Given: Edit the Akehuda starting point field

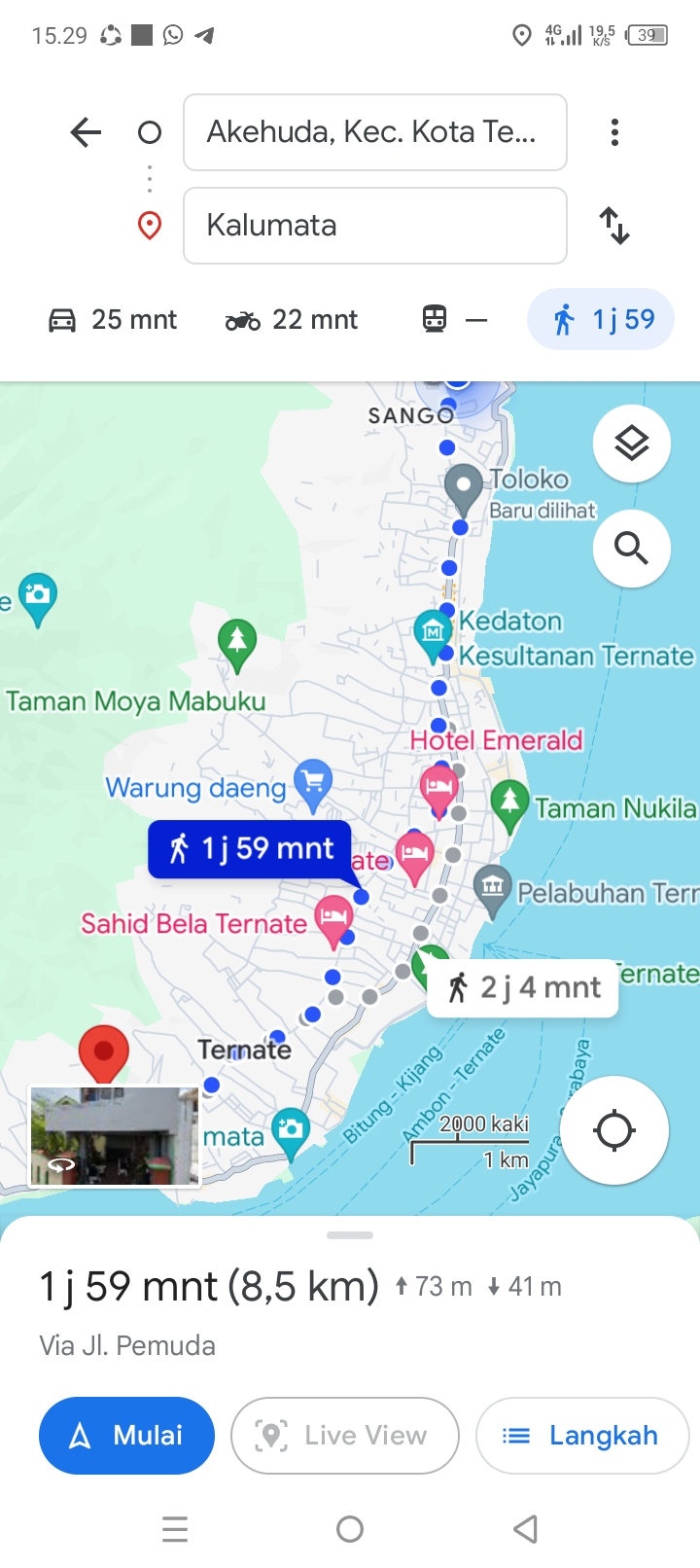Looking at the screenshot, I should point(375,132).
